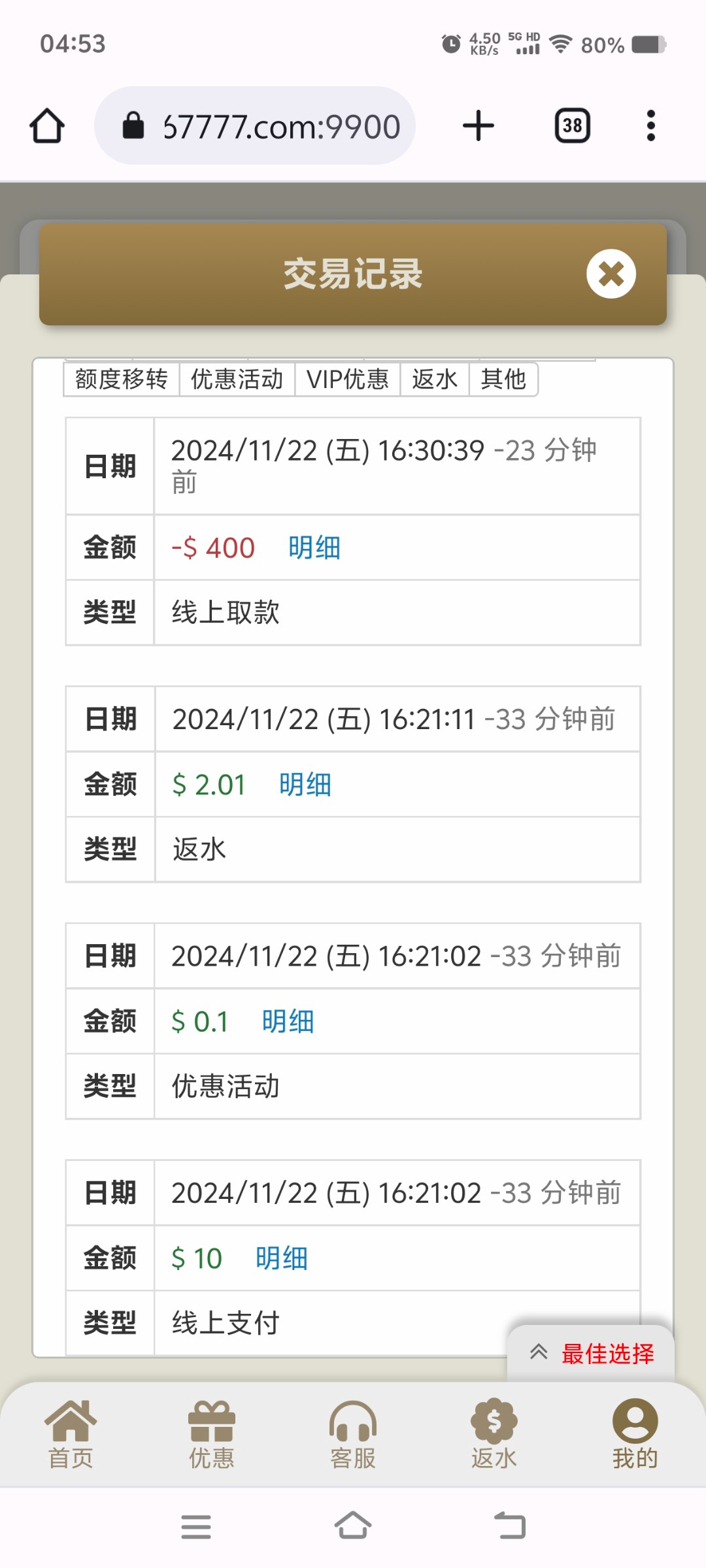Open a new browser tab with plus
The height and width of the screenshot is (1568, 706).
479,125
